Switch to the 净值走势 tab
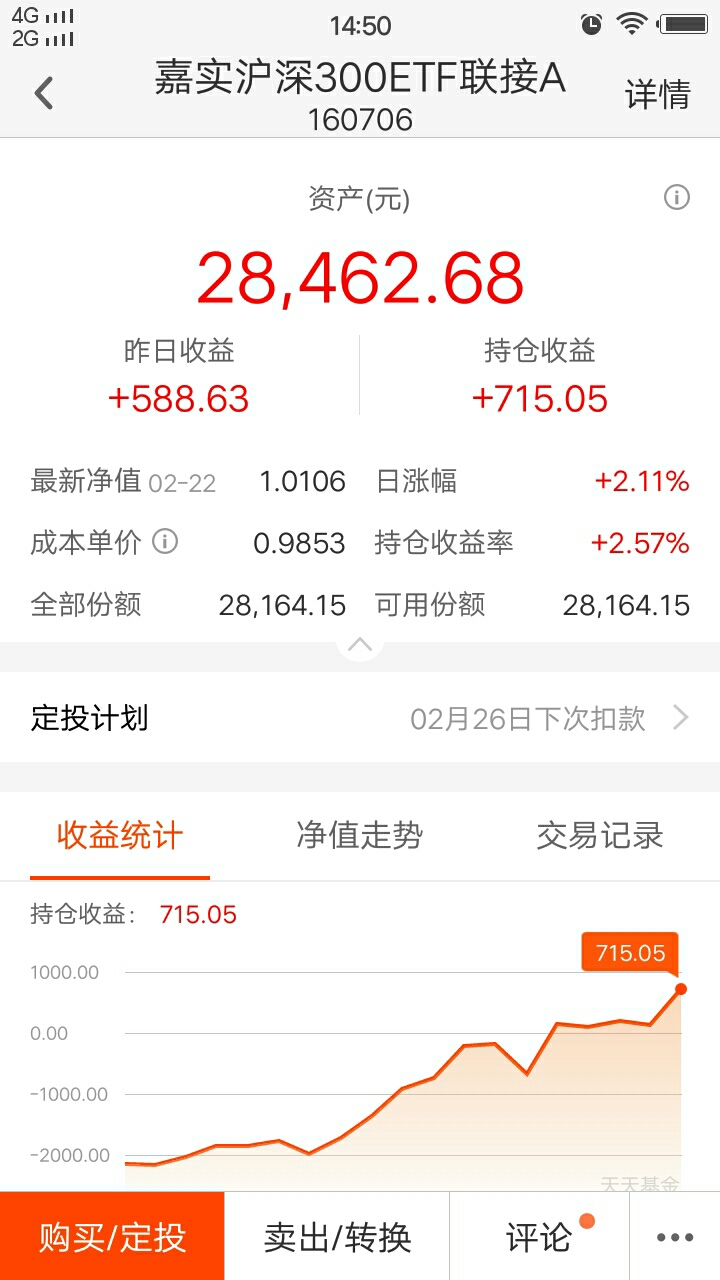This screenshot has height=1280, width=720. tap(360, 836)
